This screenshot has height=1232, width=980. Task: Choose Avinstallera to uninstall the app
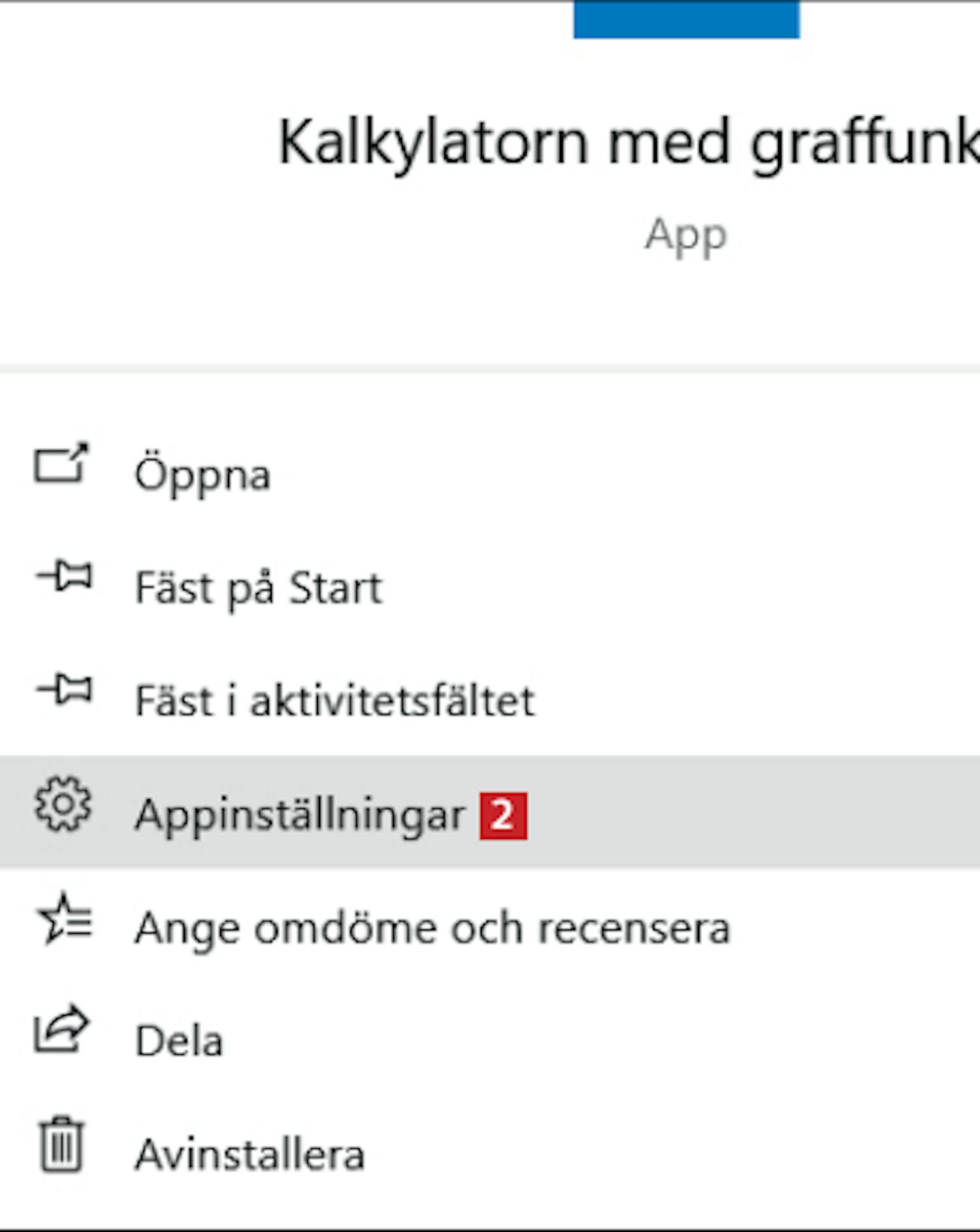(249, 1154)
